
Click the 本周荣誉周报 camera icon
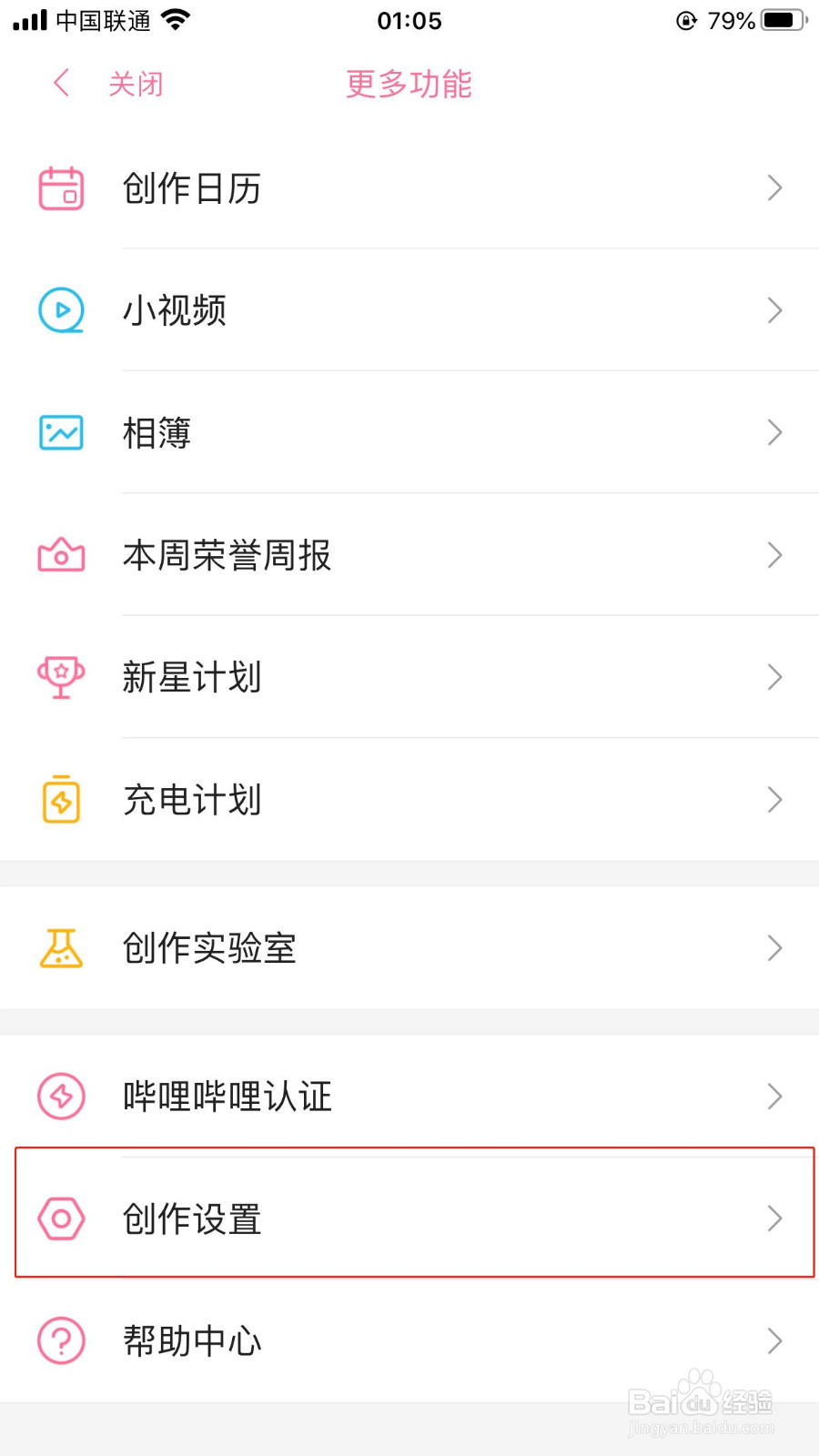[x=60, y=555]
